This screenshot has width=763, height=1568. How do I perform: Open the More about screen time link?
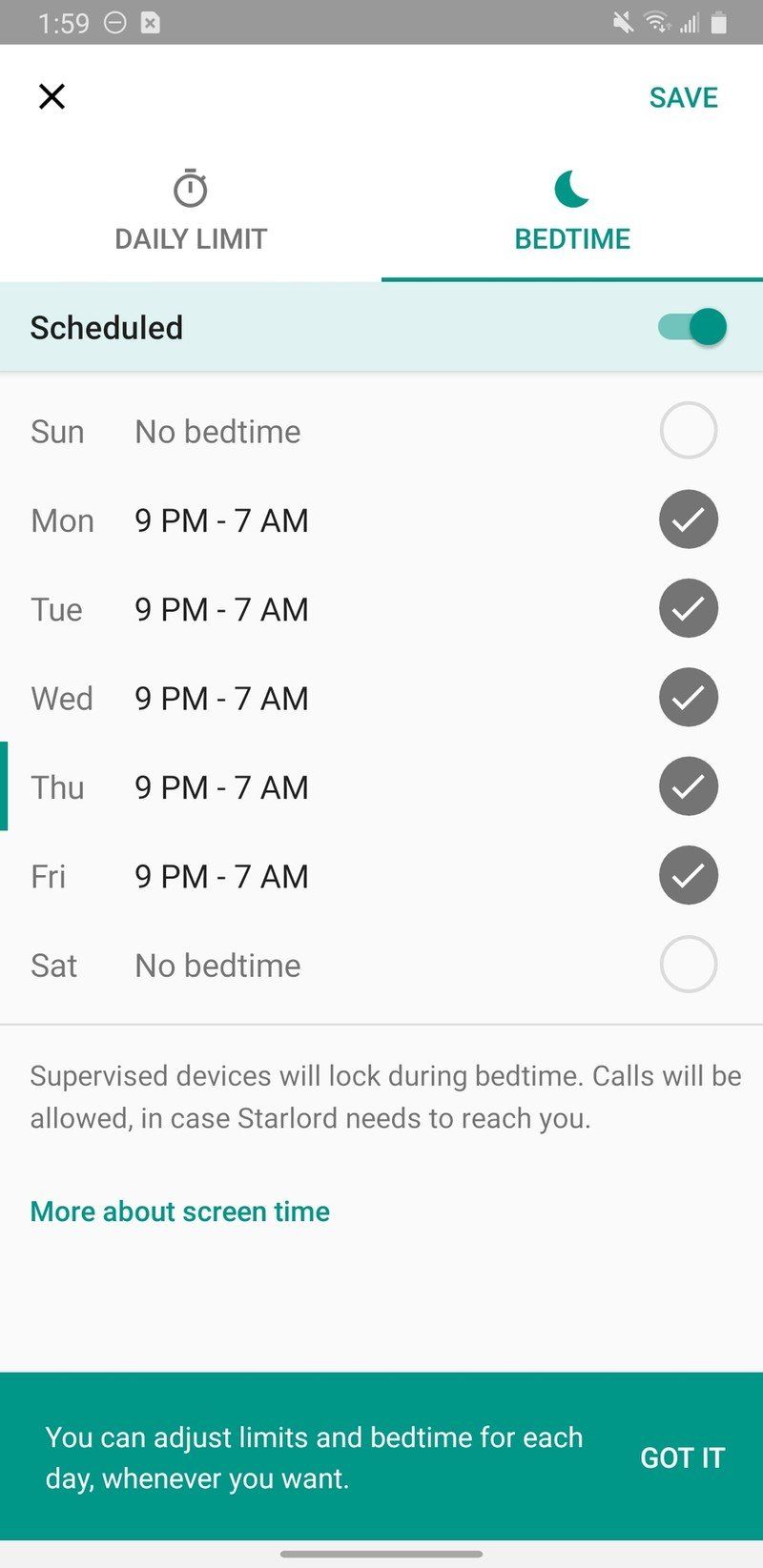pyautogui.click(x=179, y=1211)
